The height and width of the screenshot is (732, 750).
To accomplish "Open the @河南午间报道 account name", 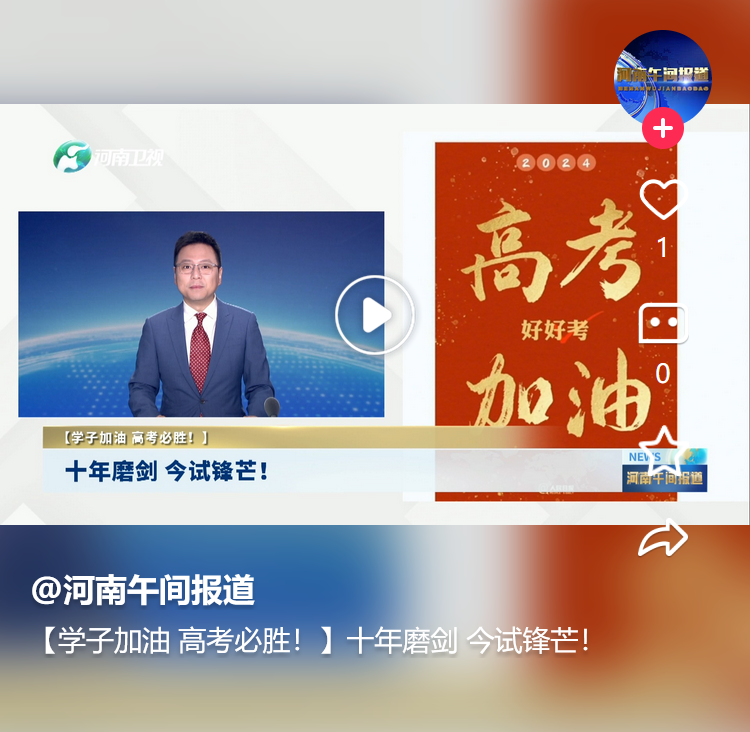I will 143,591.
